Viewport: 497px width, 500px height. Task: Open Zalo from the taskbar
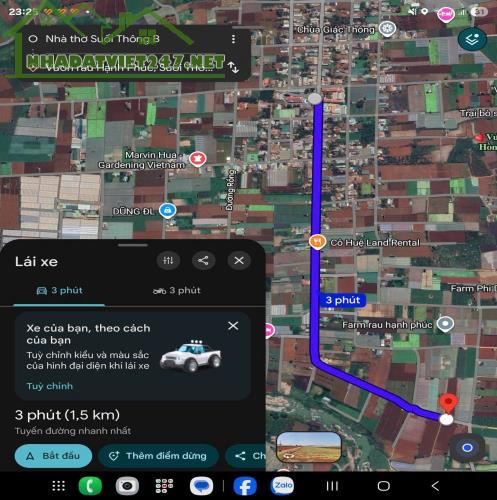pyautogui.click(x=283, y=485)
